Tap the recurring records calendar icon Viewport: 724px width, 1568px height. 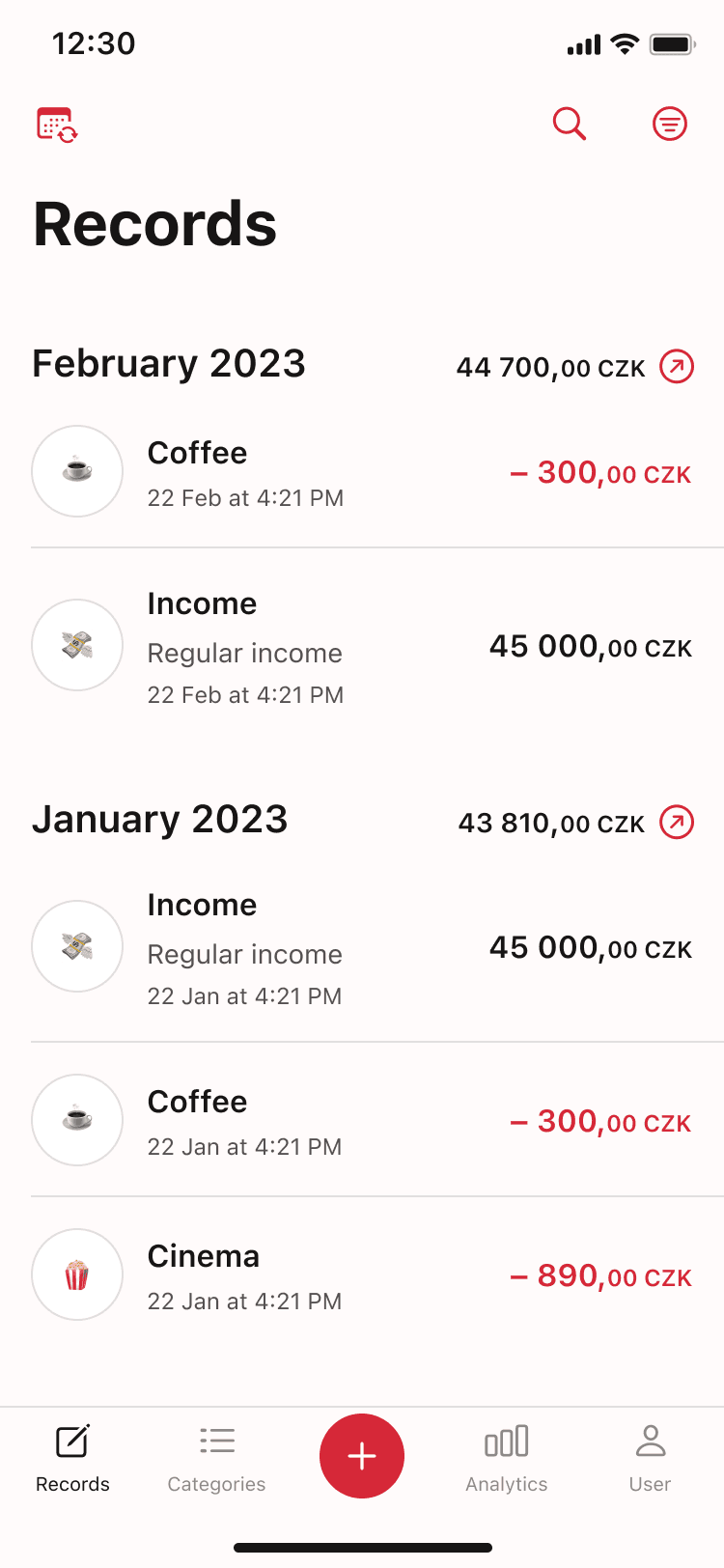coord(56,124)
